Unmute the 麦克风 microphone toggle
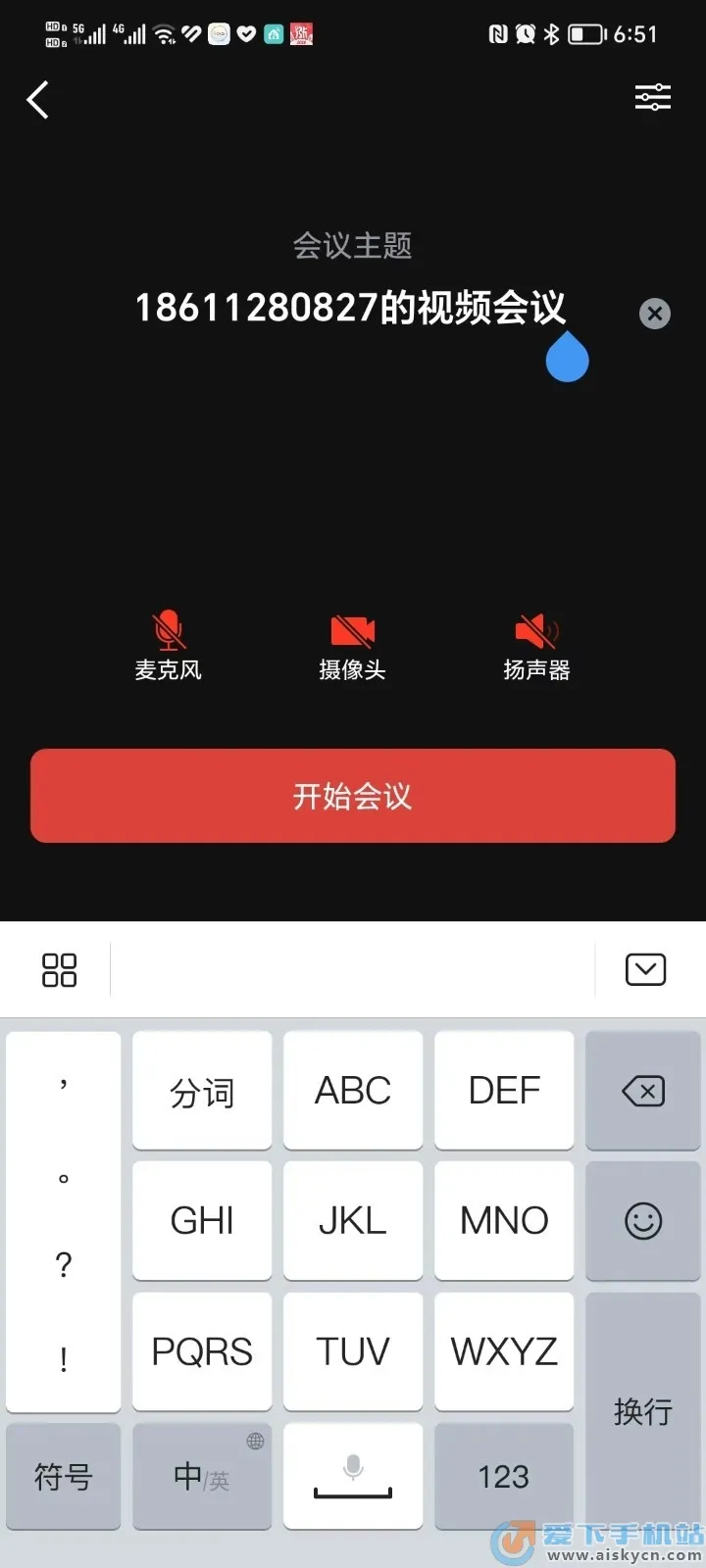The height and width of the screenshot is (1568, 706). pos(168,642)
